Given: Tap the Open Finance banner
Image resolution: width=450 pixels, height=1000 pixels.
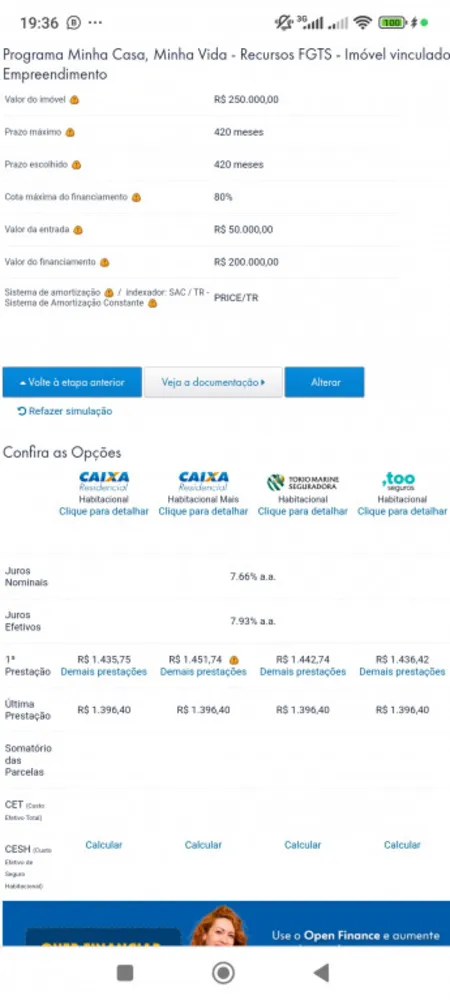Looking at the screenshot, I should tap(226, 923).
